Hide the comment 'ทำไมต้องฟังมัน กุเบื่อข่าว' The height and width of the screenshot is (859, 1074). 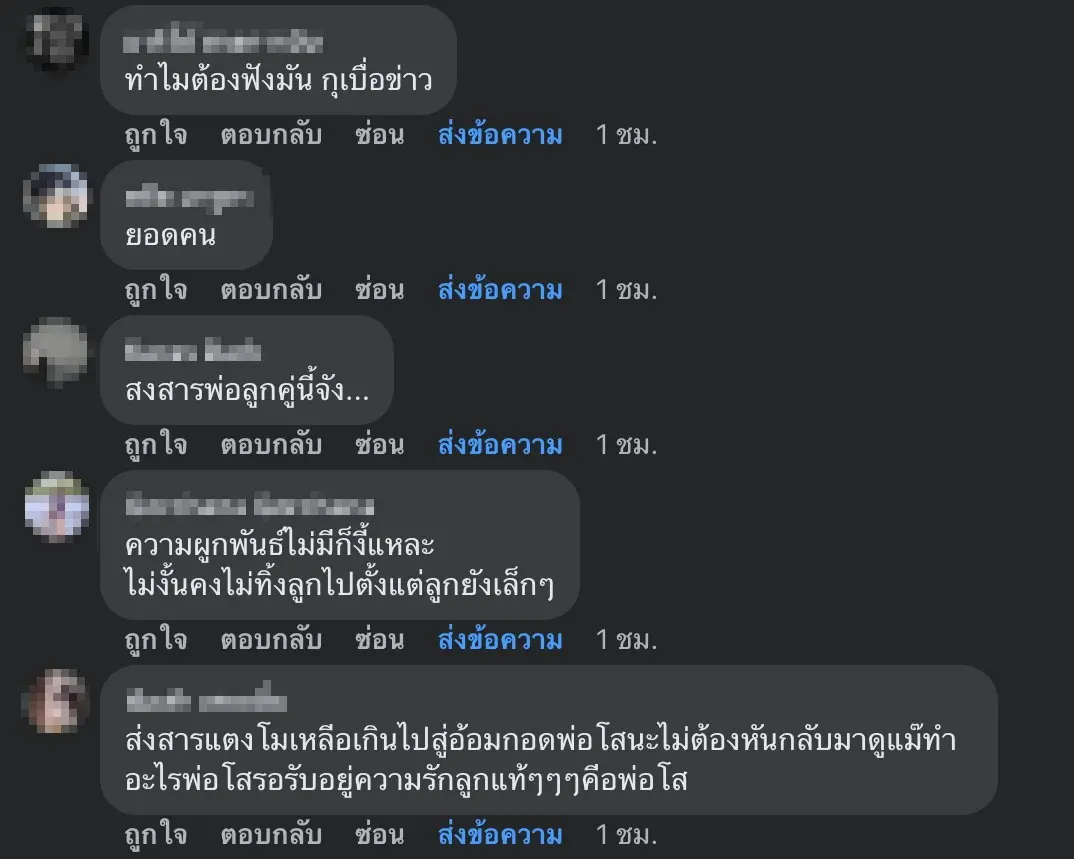[379, 135]
